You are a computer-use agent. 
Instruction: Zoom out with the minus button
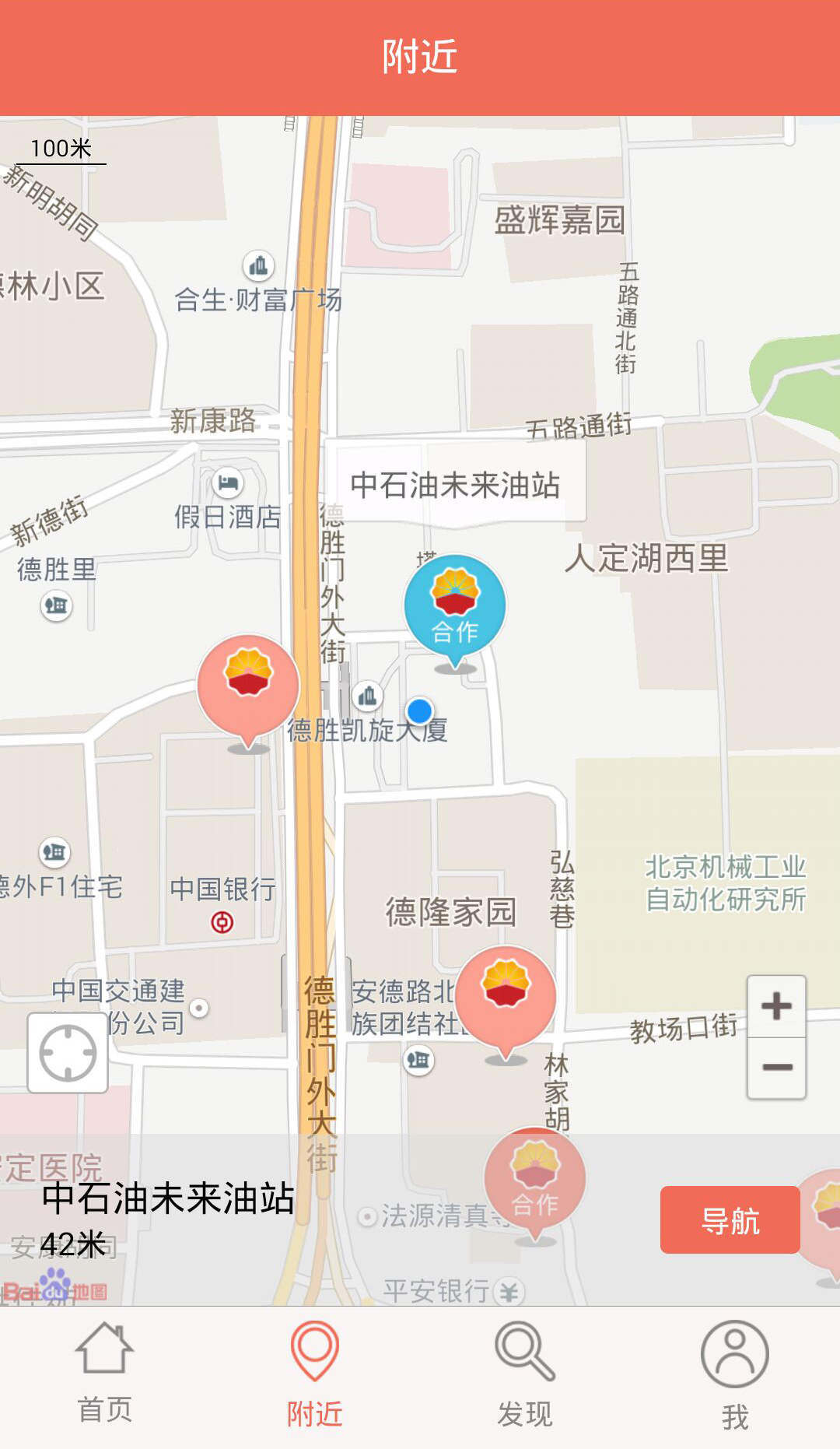point(776,1068)
